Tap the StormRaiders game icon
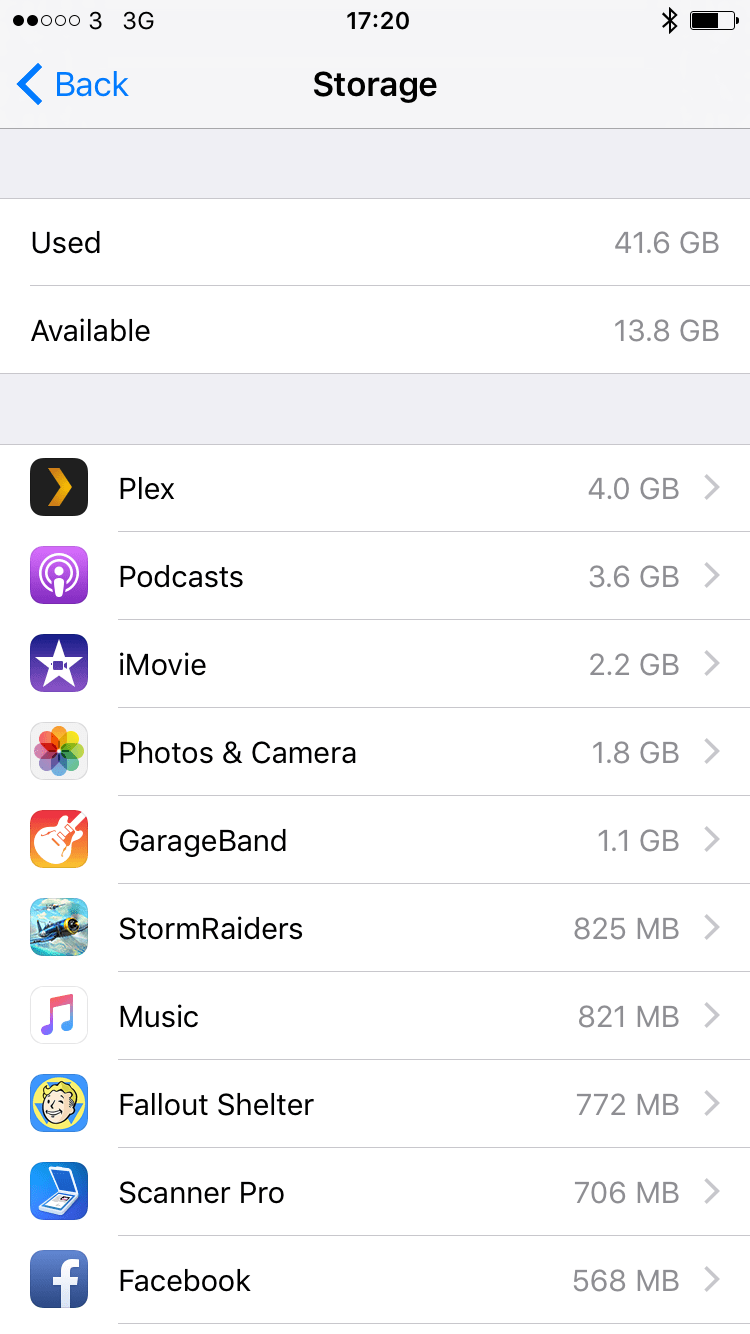Viewport: 750px width, 1334px height. 58,927
